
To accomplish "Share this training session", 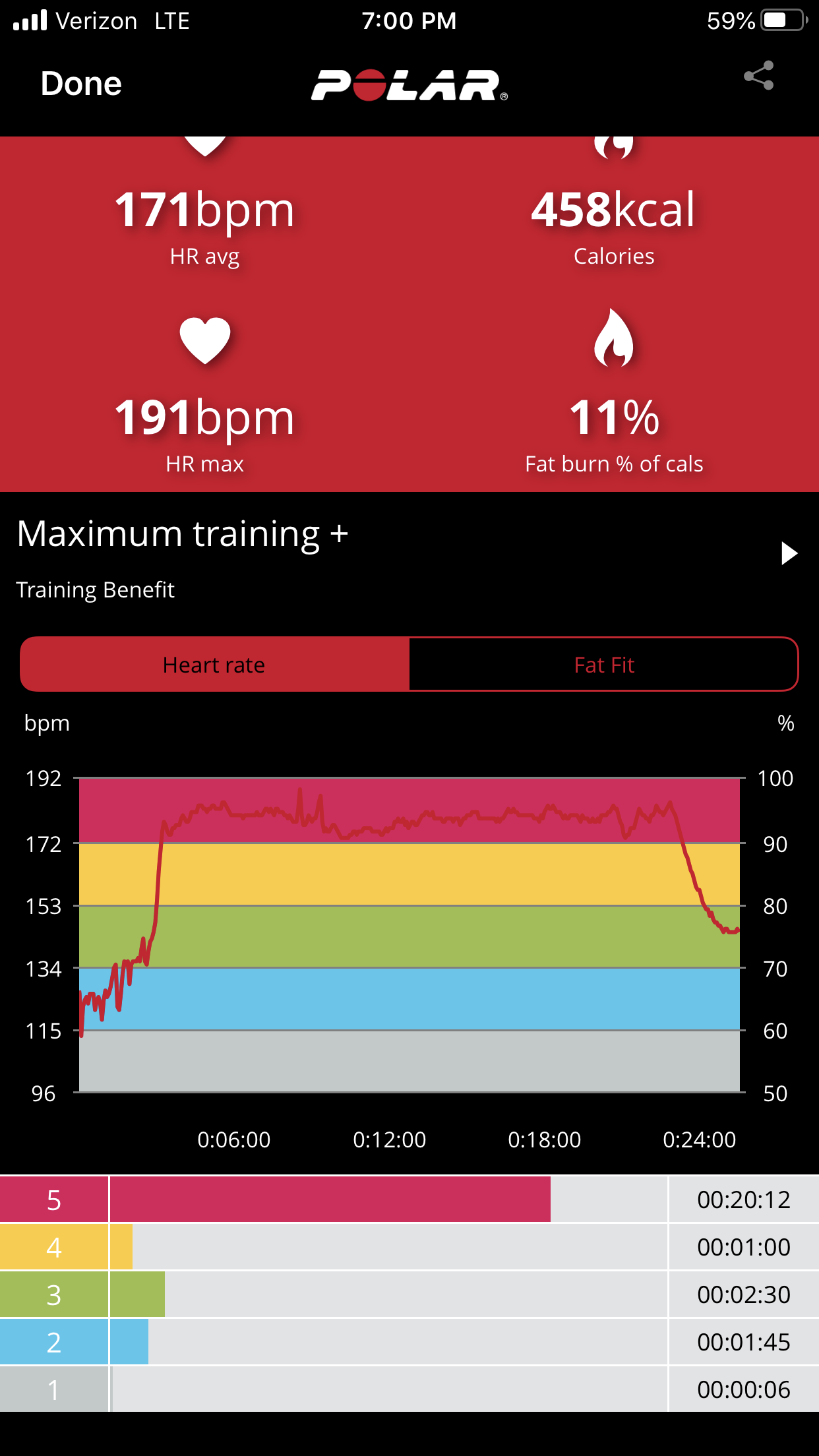I will (758, 76).
